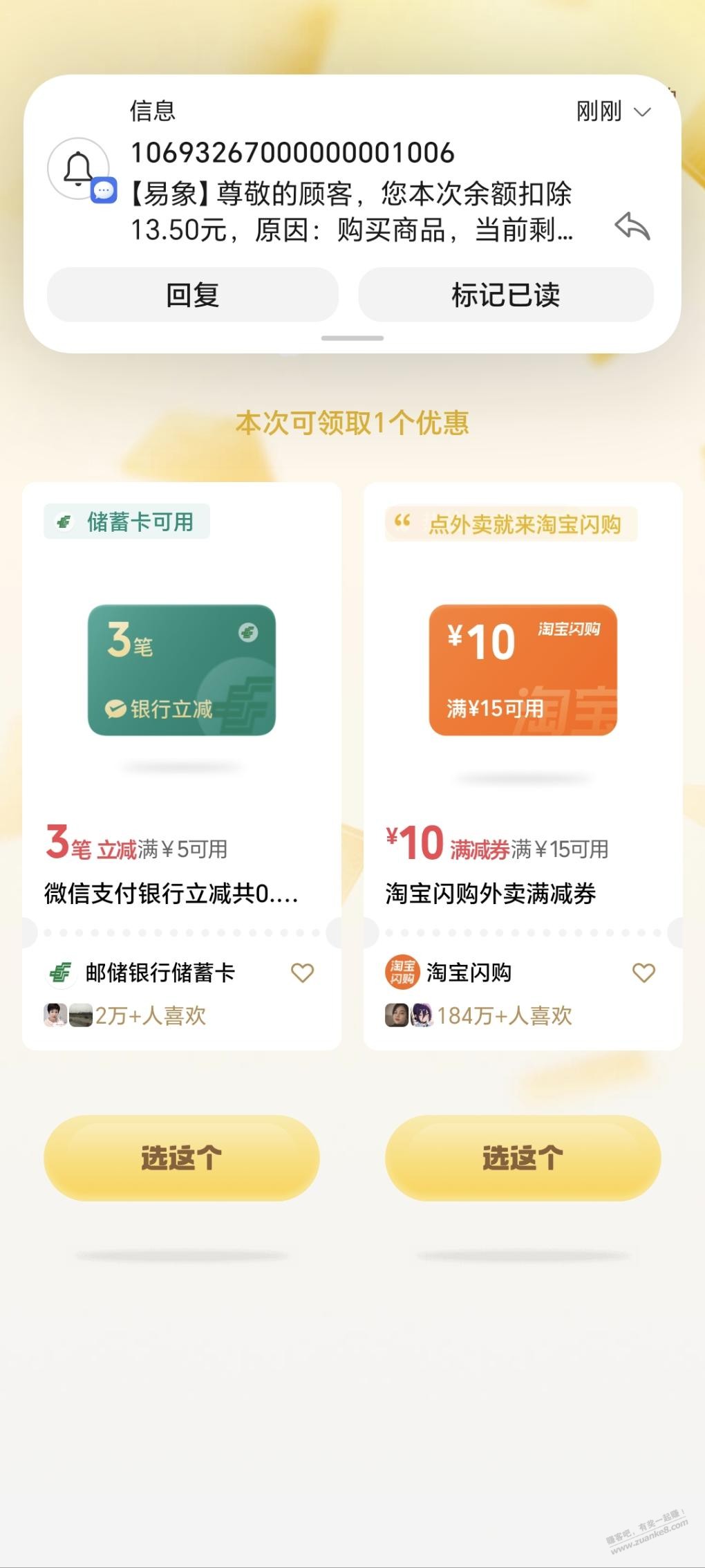Select 选这个 under the 淘宝闪购 coupon

point(523,1157)
